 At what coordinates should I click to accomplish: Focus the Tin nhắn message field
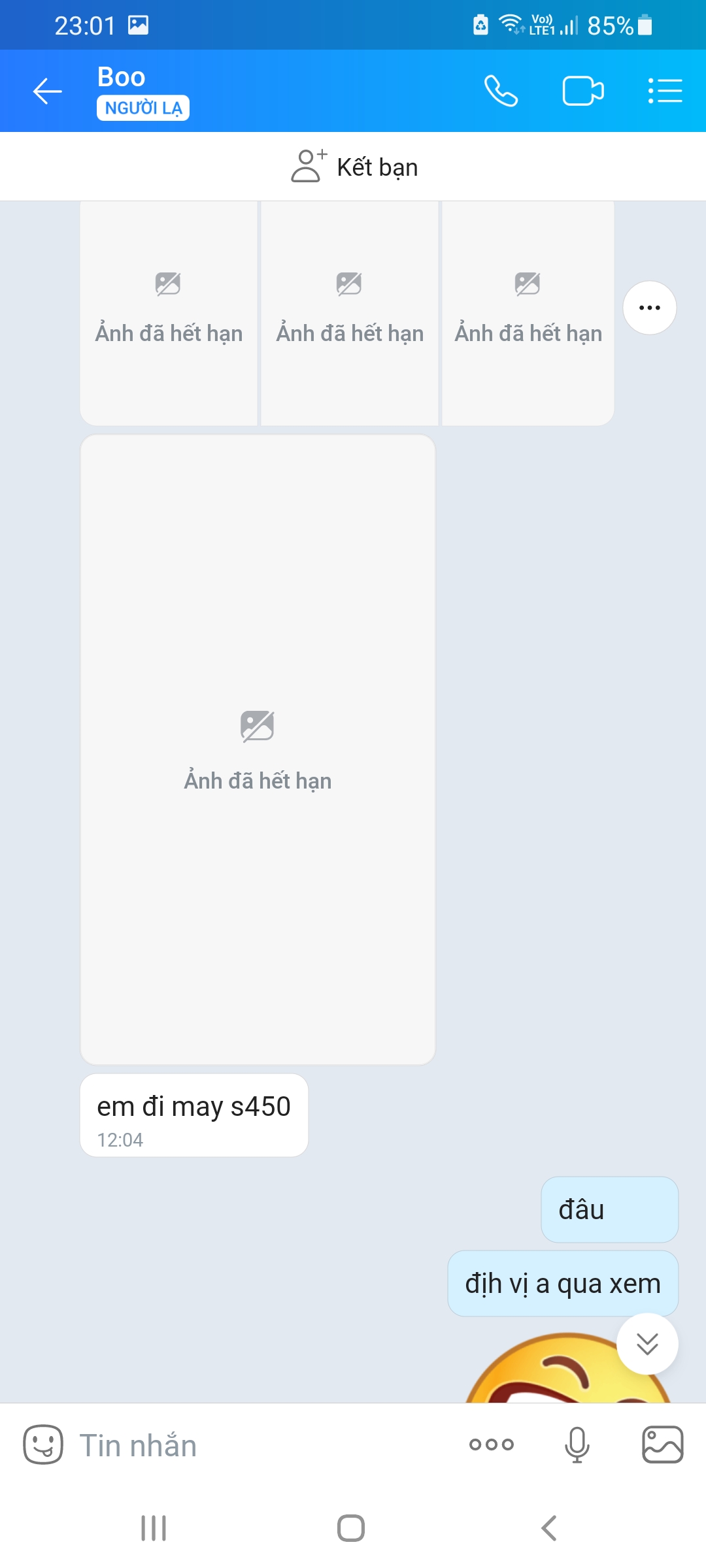pos(261,1445)
